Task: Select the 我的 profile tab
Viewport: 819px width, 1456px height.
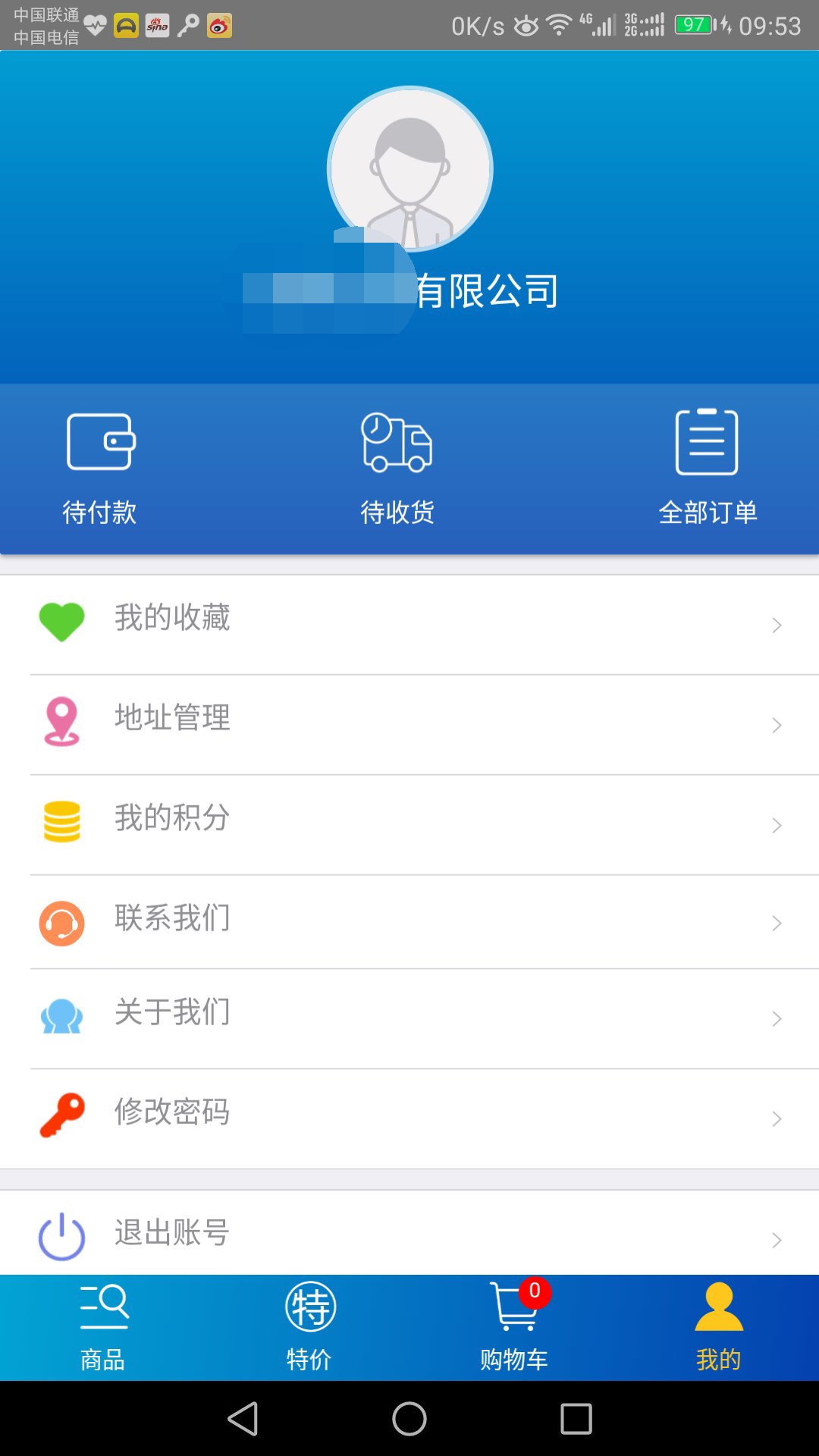Action: tap(718, 1327)
